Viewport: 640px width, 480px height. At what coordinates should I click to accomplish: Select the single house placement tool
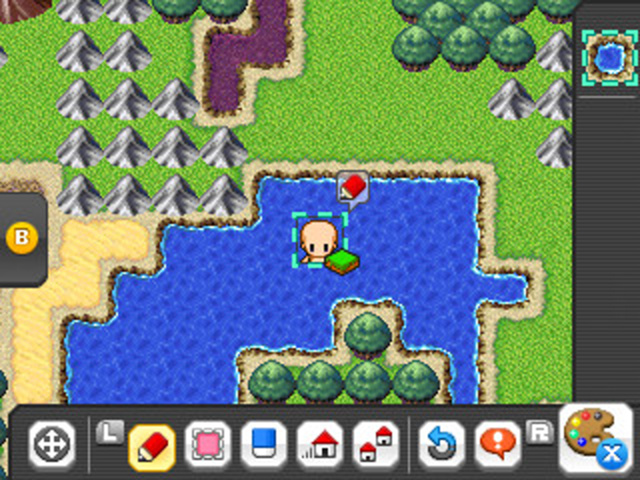tap(320, 445)
